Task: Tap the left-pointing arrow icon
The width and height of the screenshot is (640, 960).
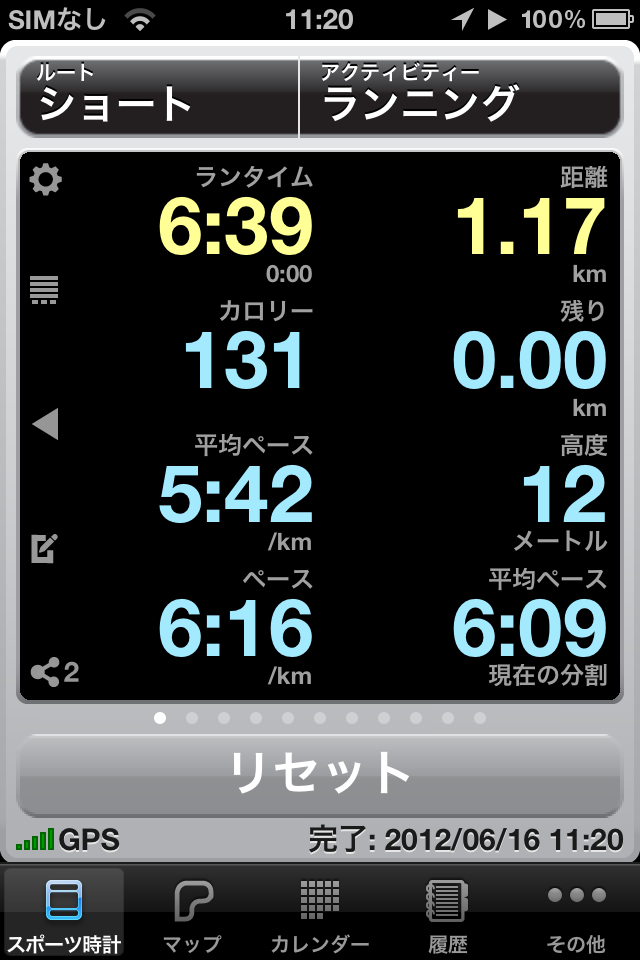Action: tap(45, 425)
